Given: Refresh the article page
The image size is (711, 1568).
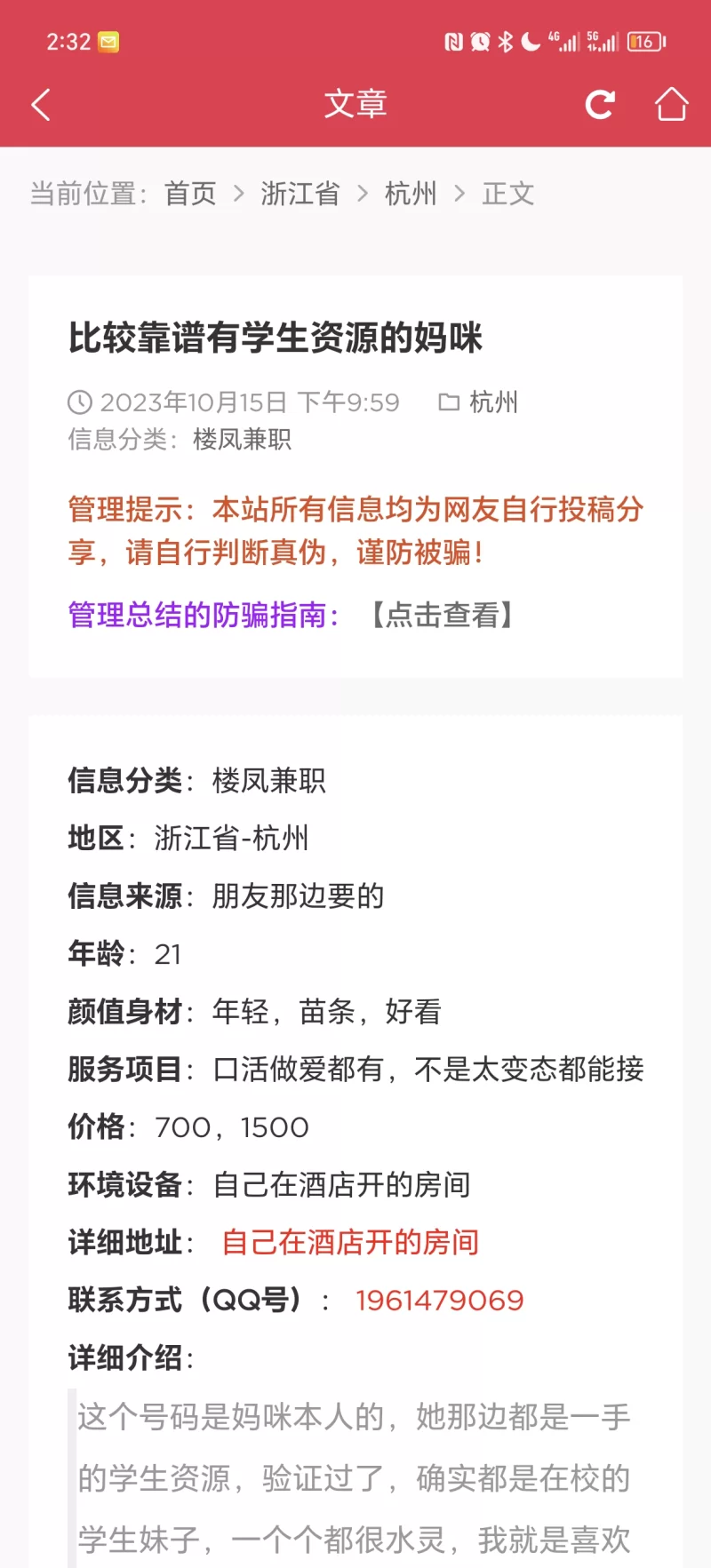Looking at the screenshot, I should (x=600, y=105).
